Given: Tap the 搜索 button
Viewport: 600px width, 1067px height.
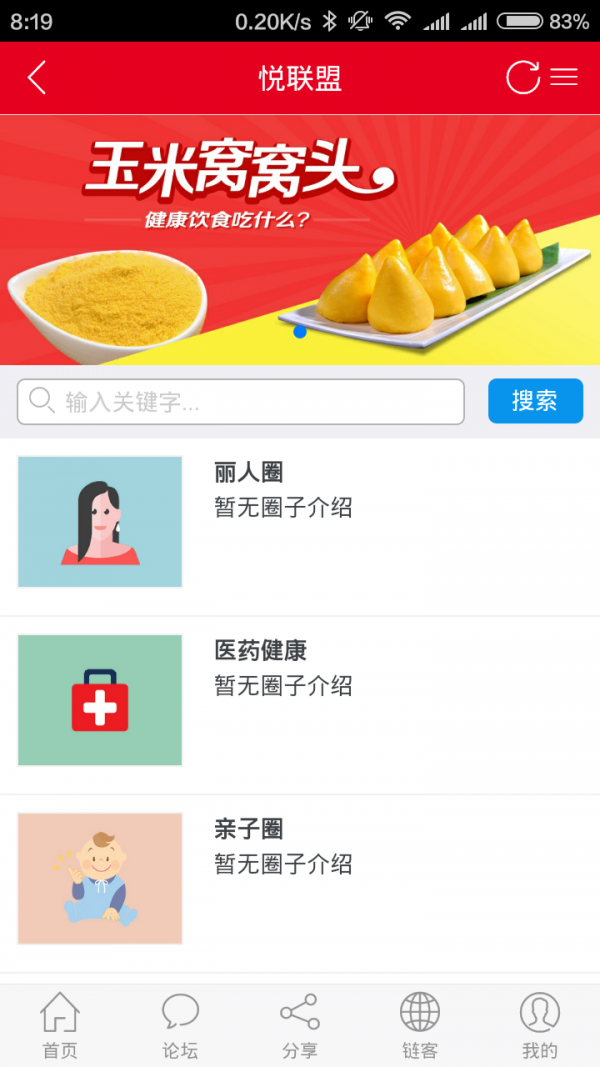Looking at the screenshot, I should click(535, 401).
